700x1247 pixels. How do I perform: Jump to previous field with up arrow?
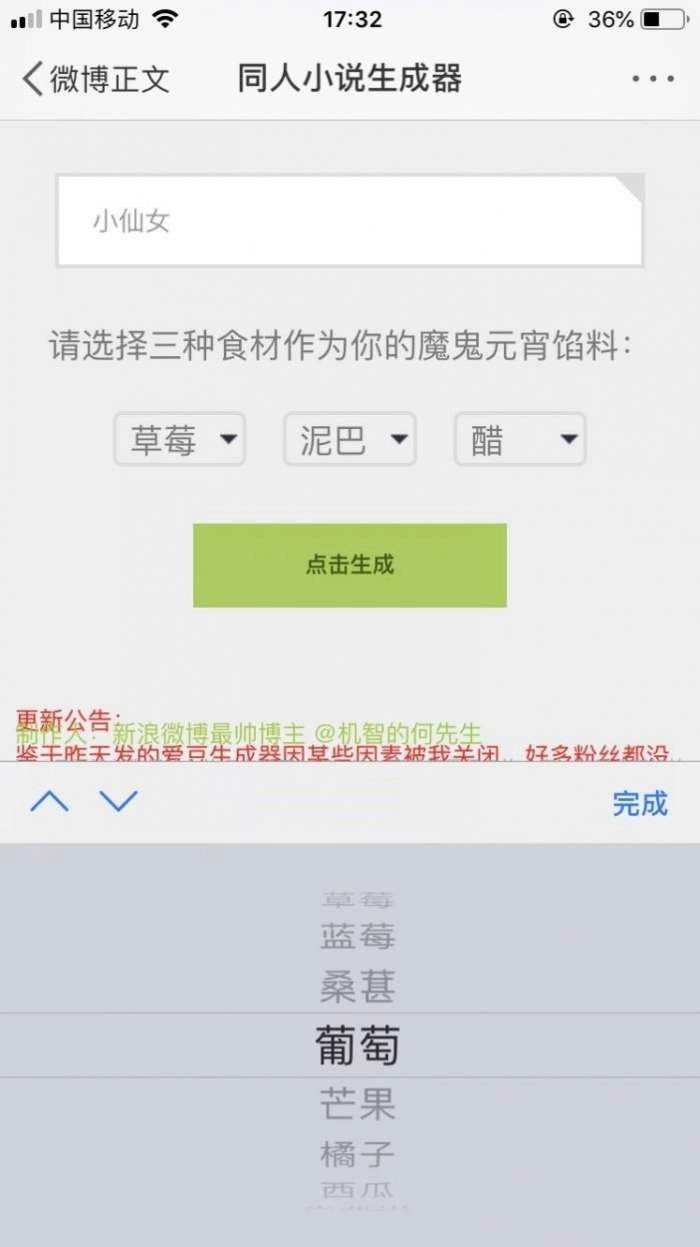50,801
